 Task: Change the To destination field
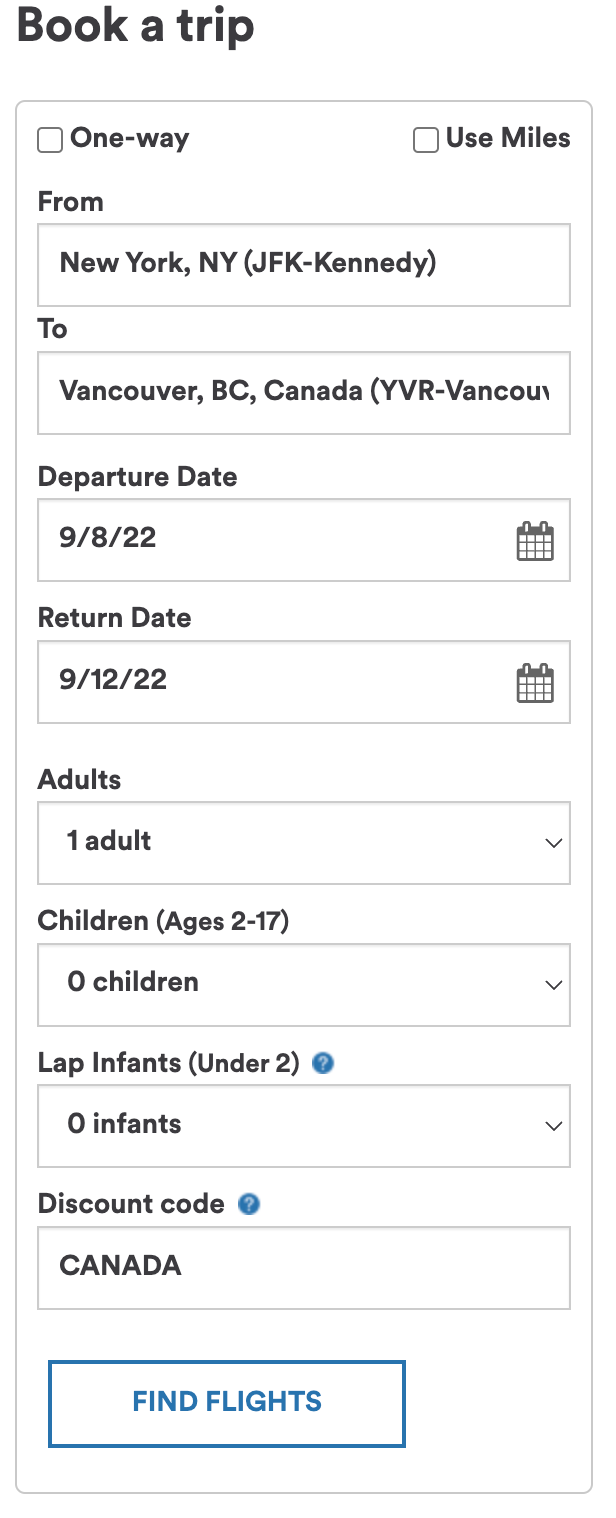[x=303, y=392]
